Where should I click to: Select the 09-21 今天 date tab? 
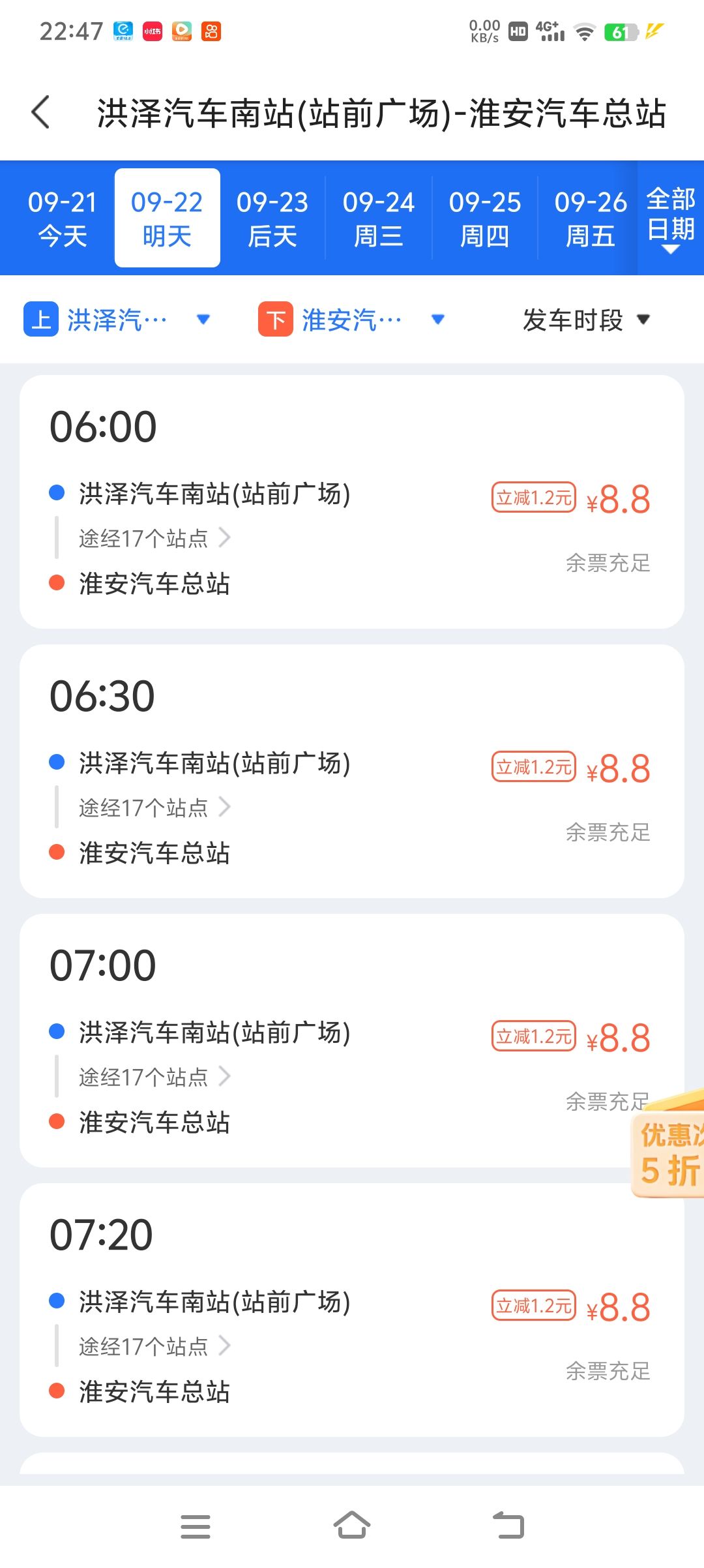[x=63, y=219]
